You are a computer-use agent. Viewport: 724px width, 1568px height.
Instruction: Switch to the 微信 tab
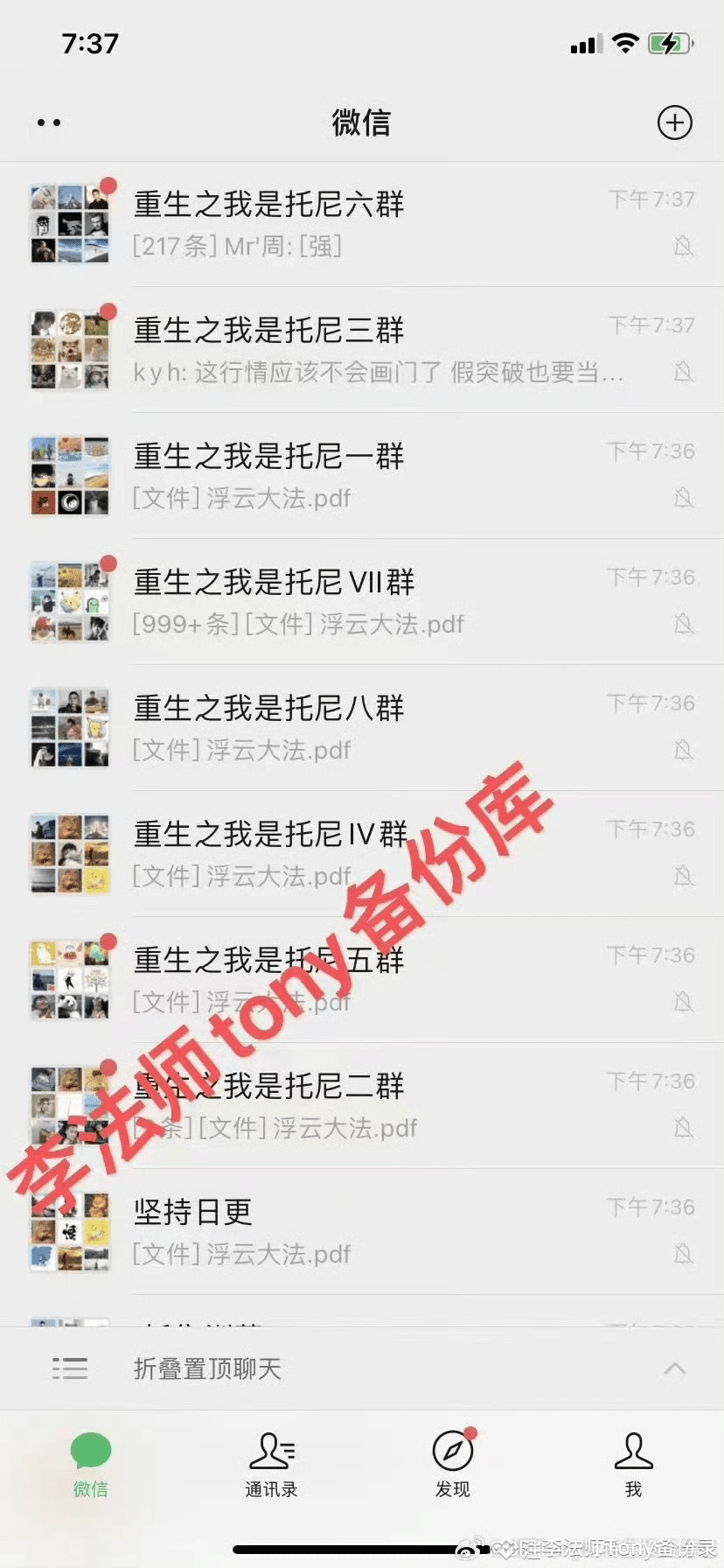click(91, 1465)
